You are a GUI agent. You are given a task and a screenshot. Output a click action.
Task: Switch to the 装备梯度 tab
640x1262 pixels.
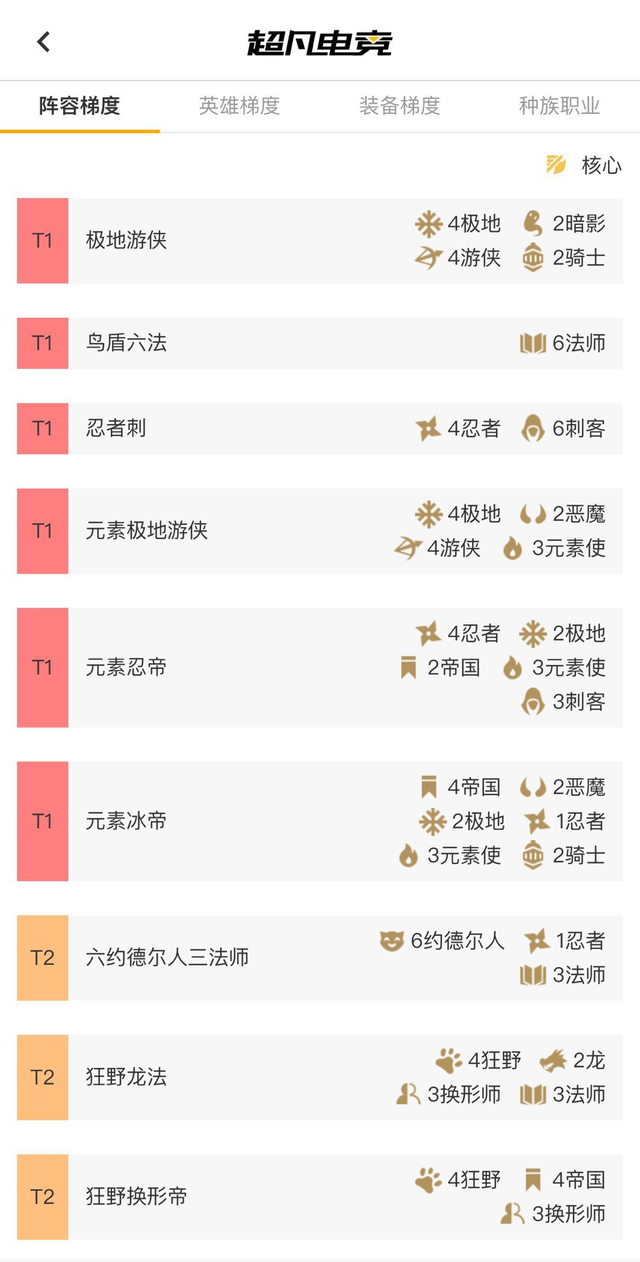point(400,106)
